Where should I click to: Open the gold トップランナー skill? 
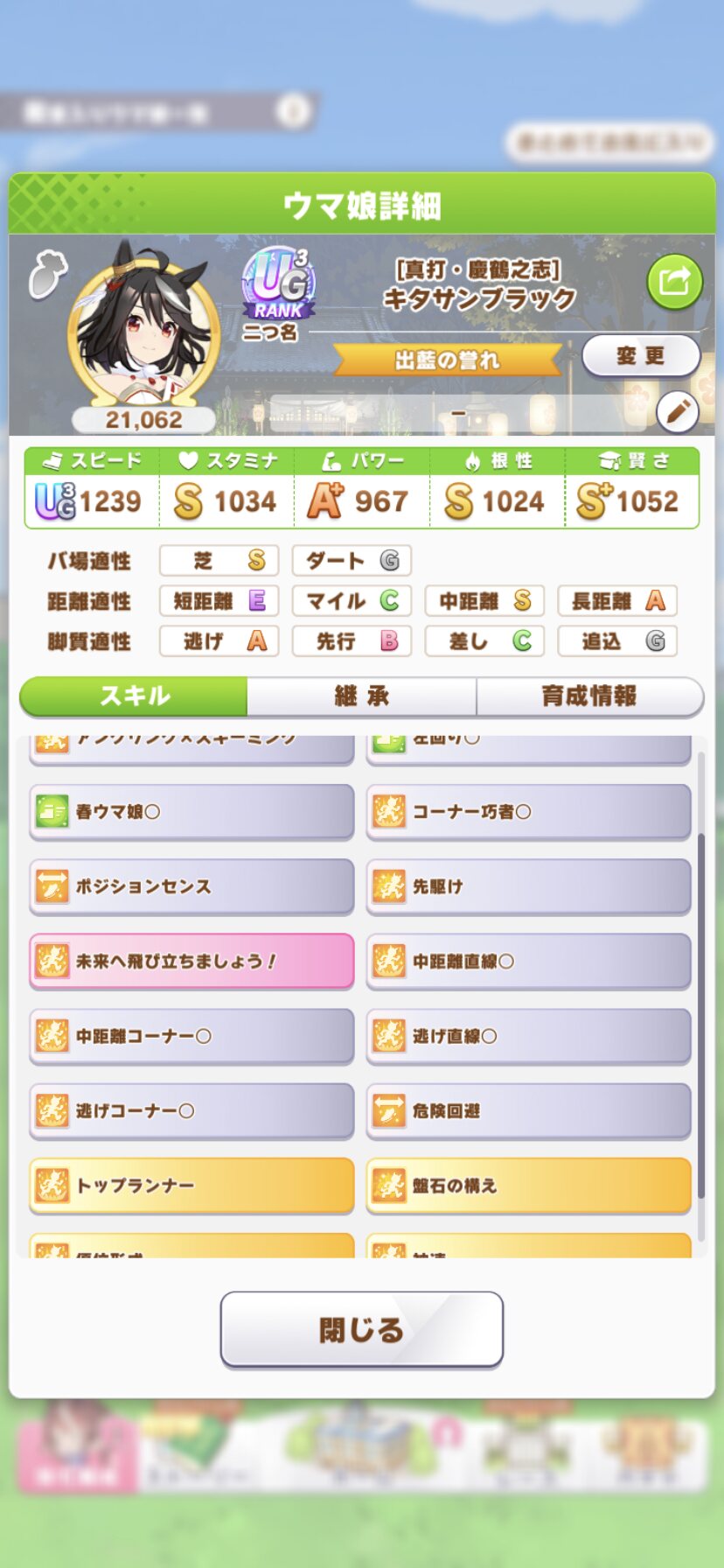click(x=191, y=1186)
